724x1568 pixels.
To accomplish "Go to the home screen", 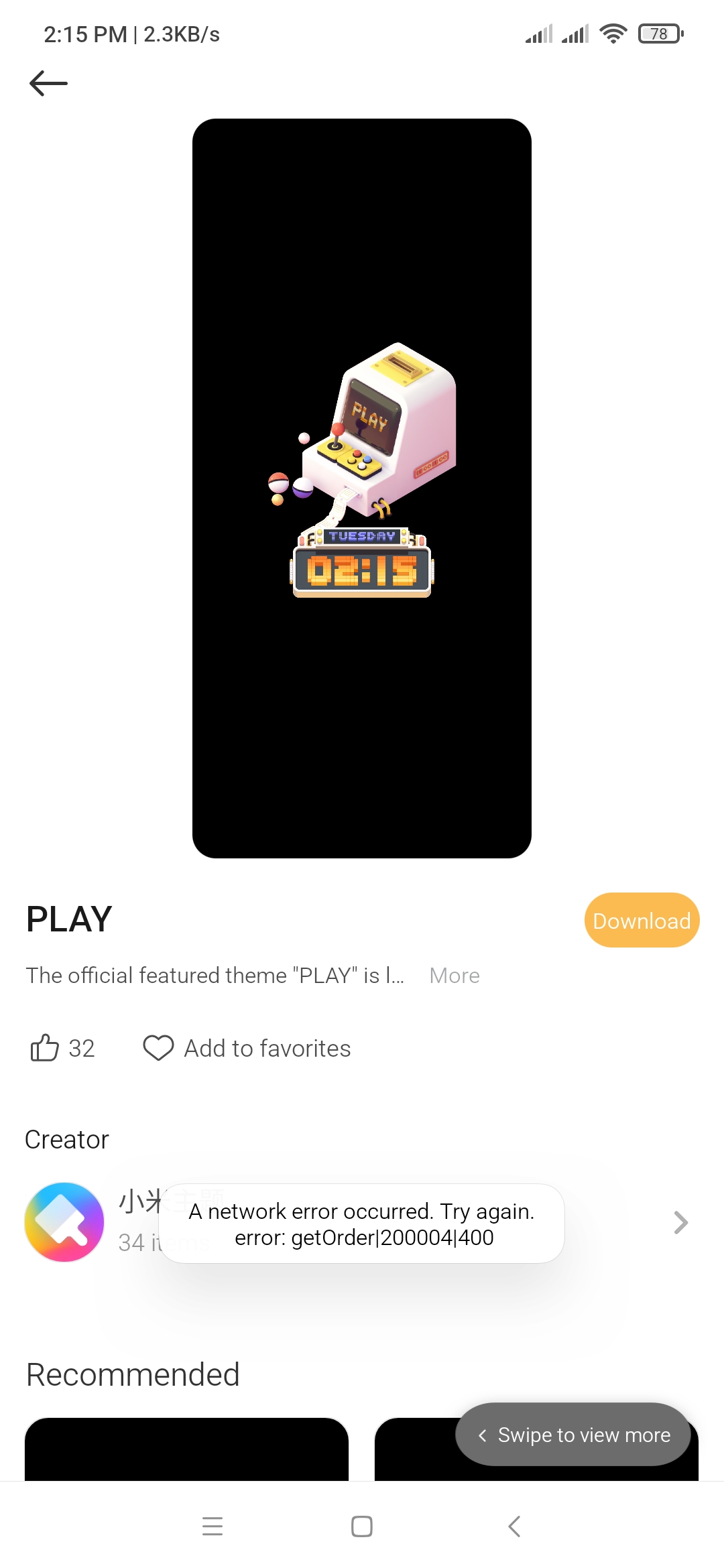I will [362, 1526].
